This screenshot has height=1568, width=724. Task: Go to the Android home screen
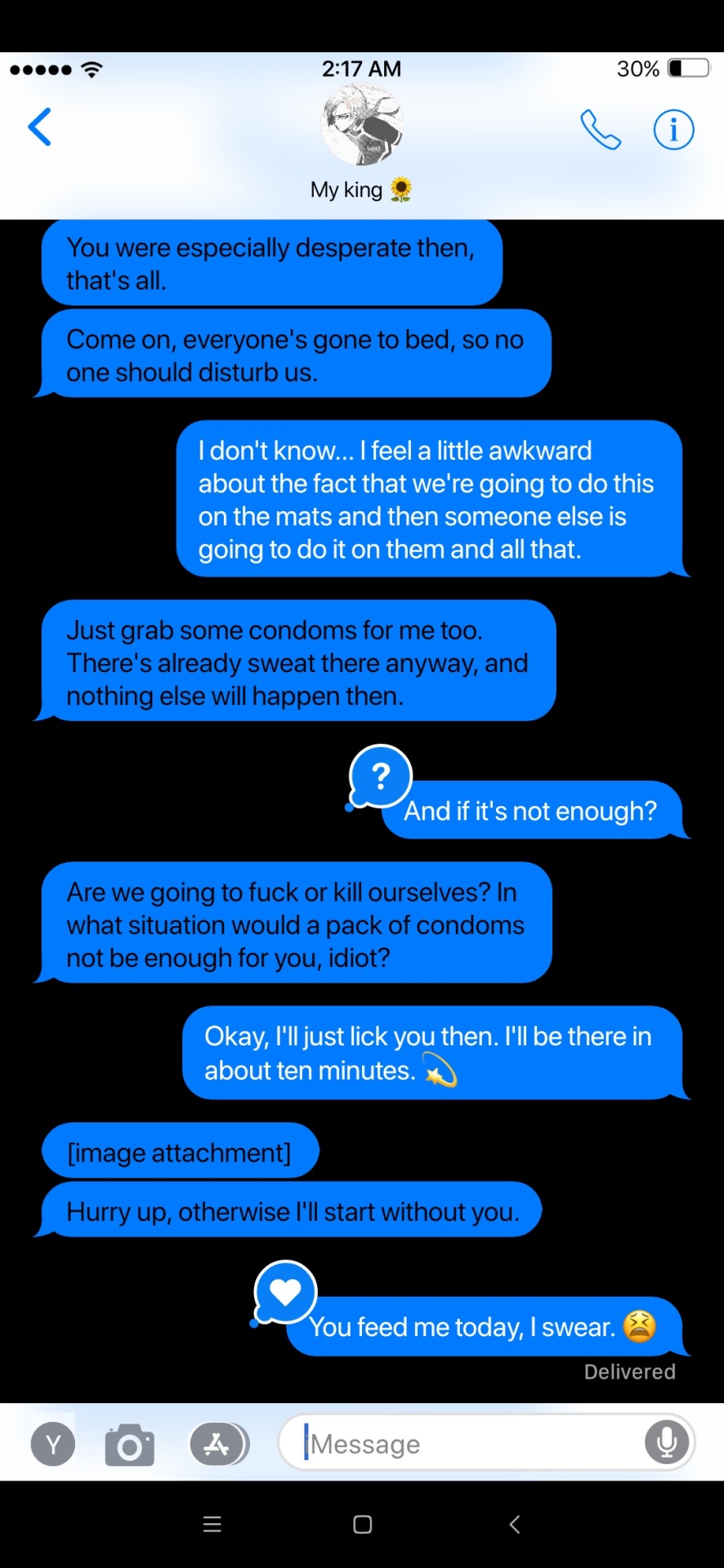(x=363, y=1524)
